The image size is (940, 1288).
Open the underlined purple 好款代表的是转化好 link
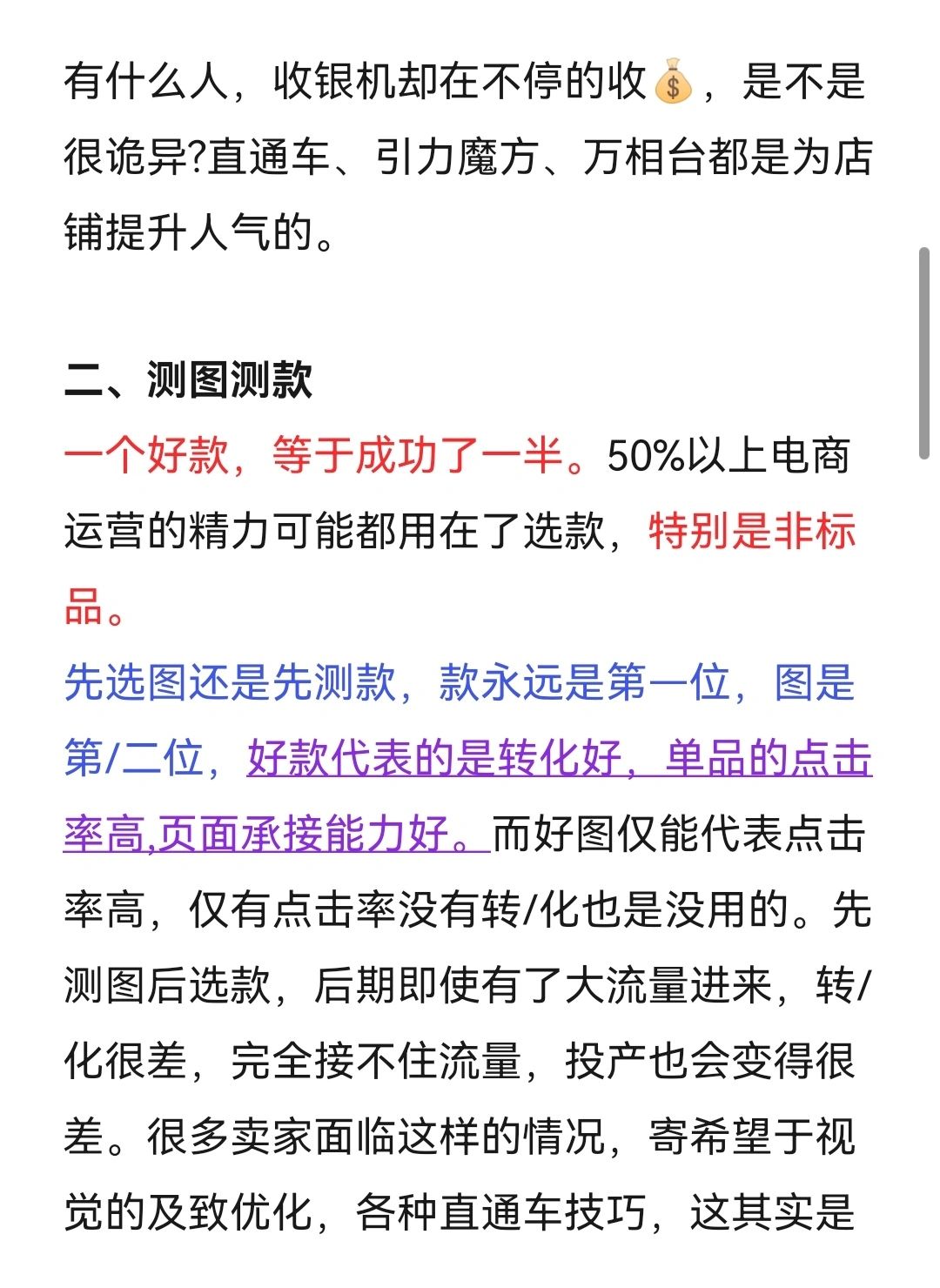(x=435, y=758)
